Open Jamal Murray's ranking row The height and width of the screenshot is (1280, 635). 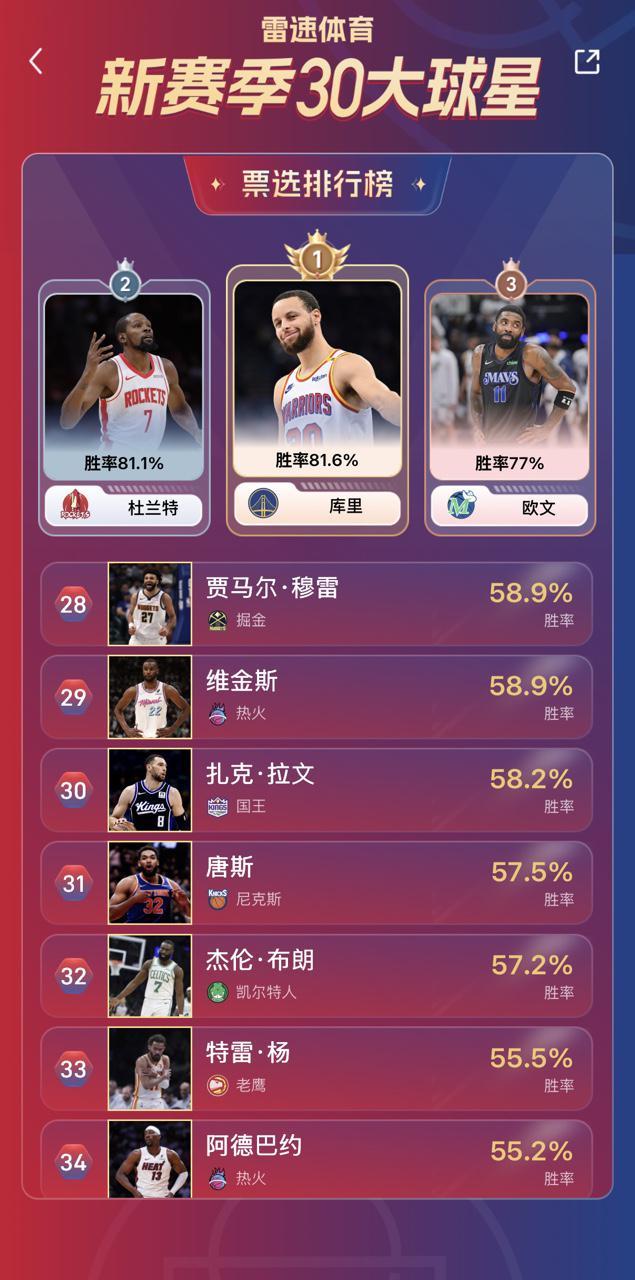point(316,604)
